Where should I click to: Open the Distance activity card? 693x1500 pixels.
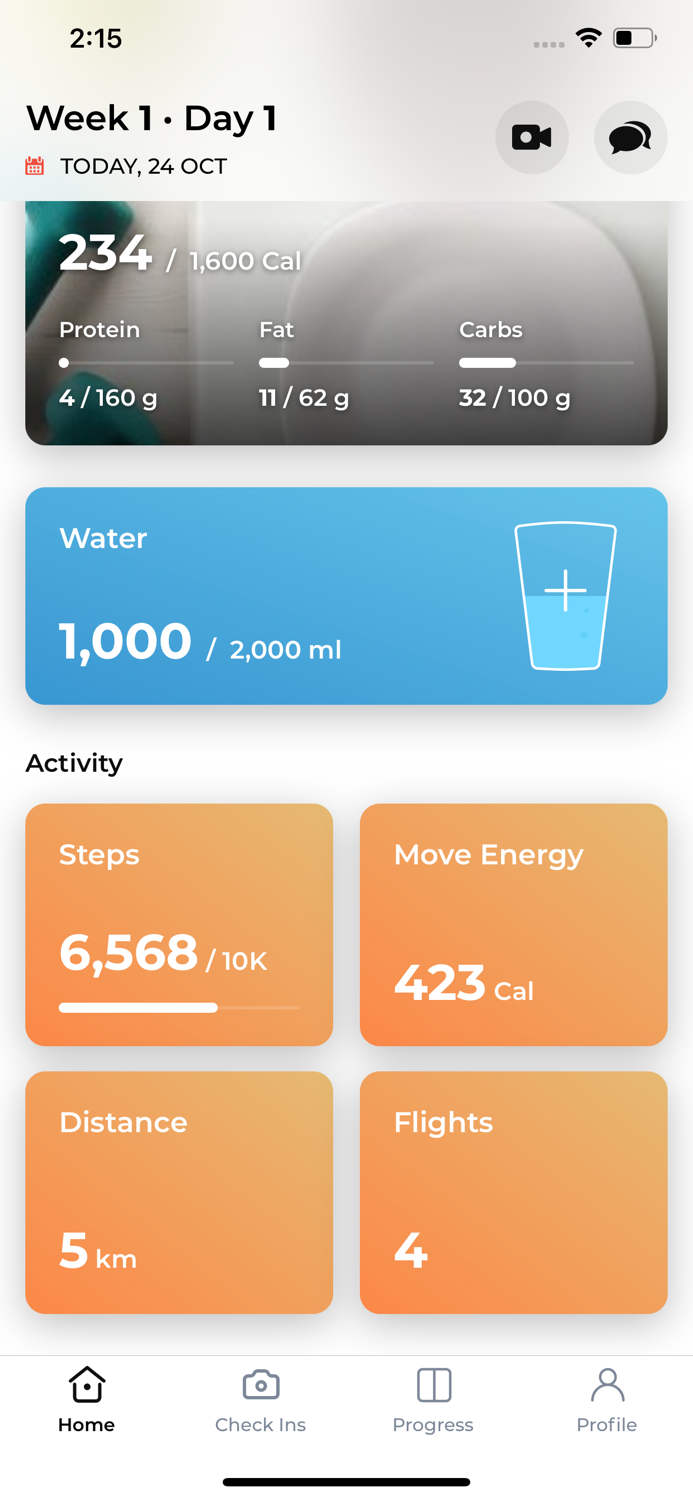[179, 1192]
